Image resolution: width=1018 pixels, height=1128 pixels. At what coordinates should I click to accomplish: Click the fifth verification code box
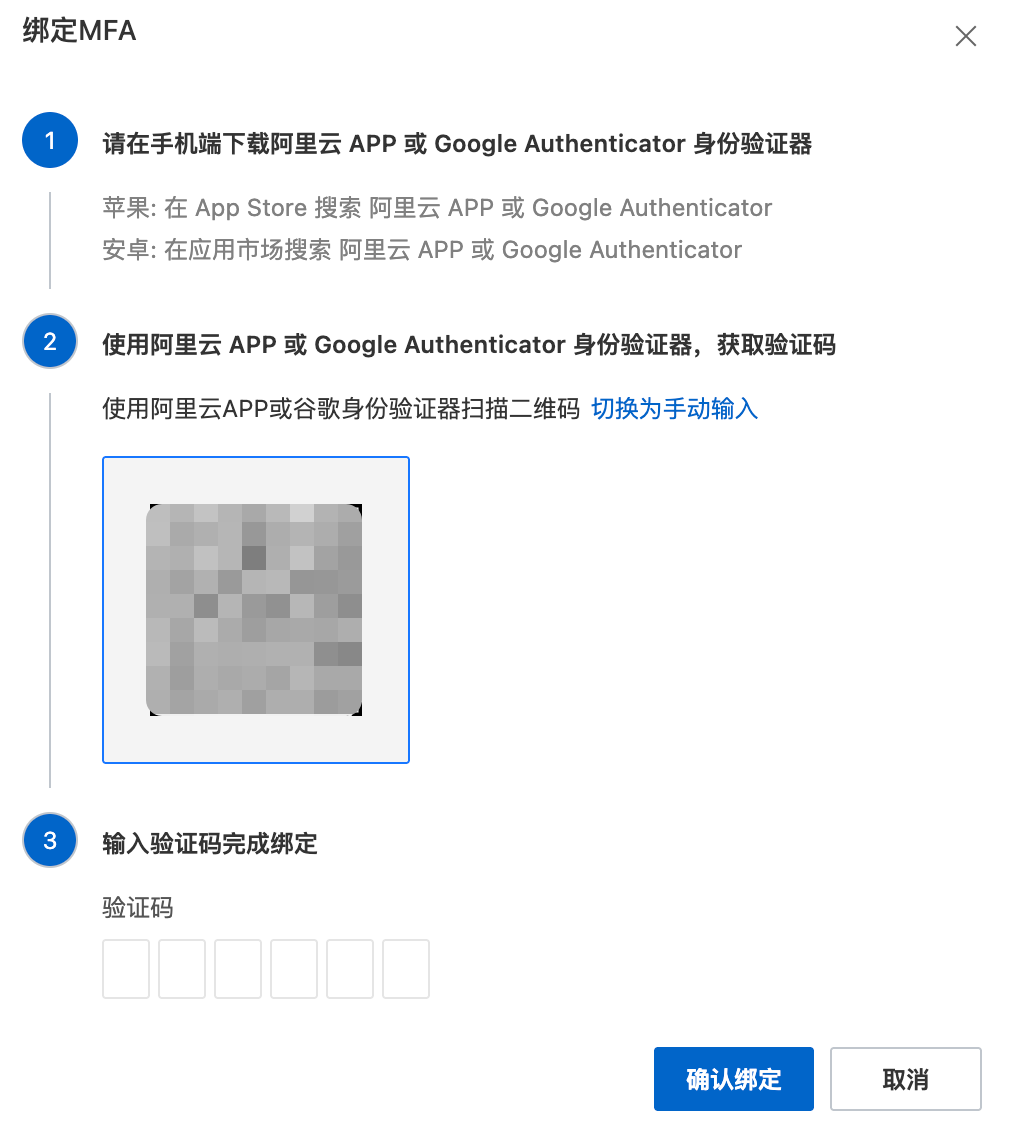(x=349, y=968)
